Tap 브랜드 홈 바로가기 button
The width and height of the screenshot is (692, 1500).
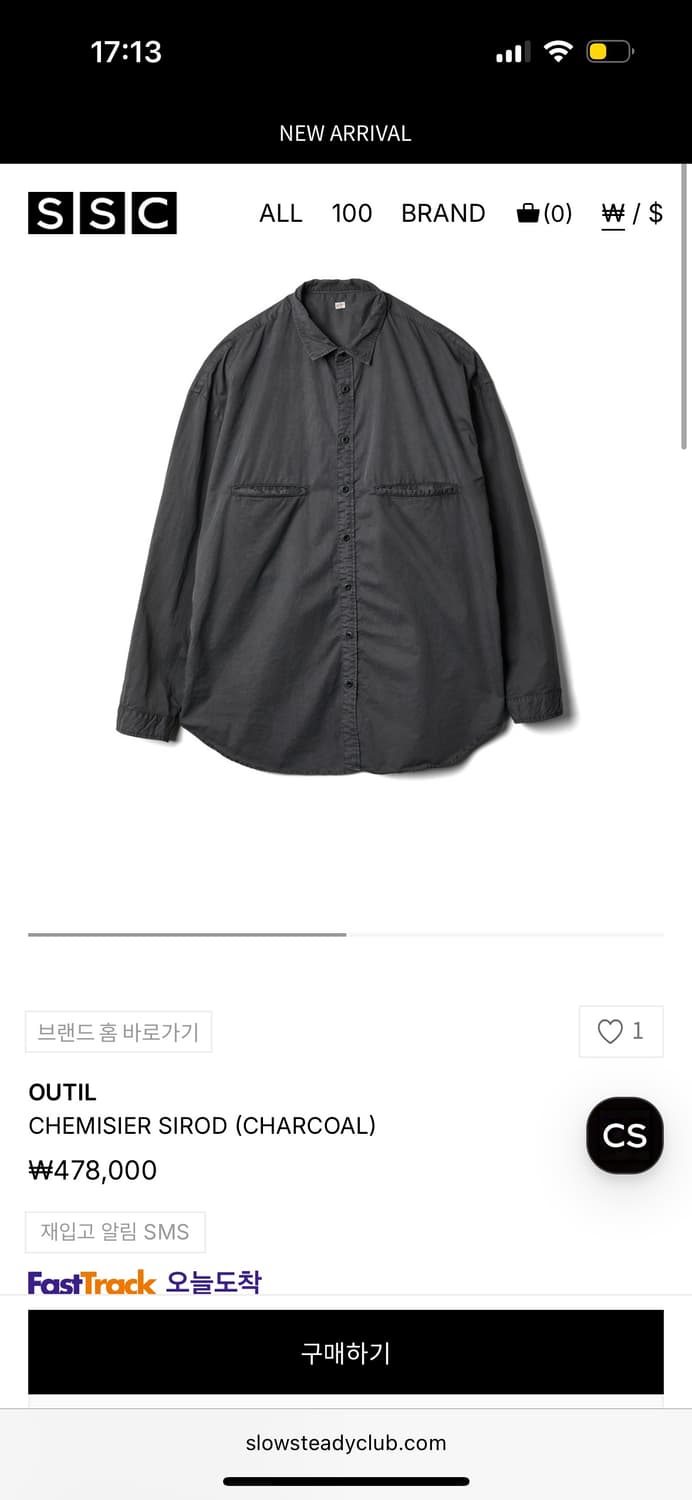(118, 1032)
